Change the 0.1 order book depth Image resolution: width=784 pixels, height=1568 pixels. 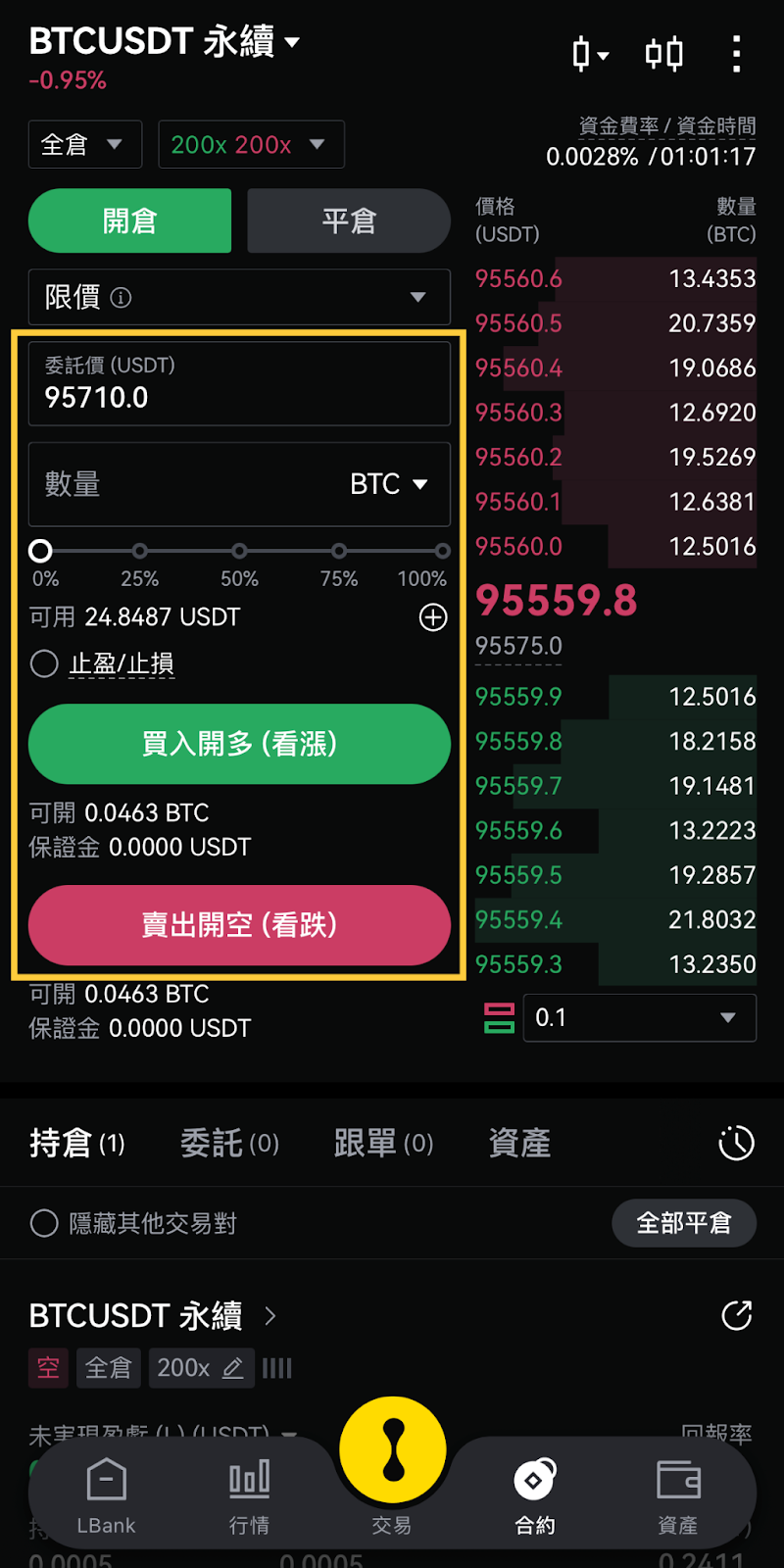click(639, 1018)
